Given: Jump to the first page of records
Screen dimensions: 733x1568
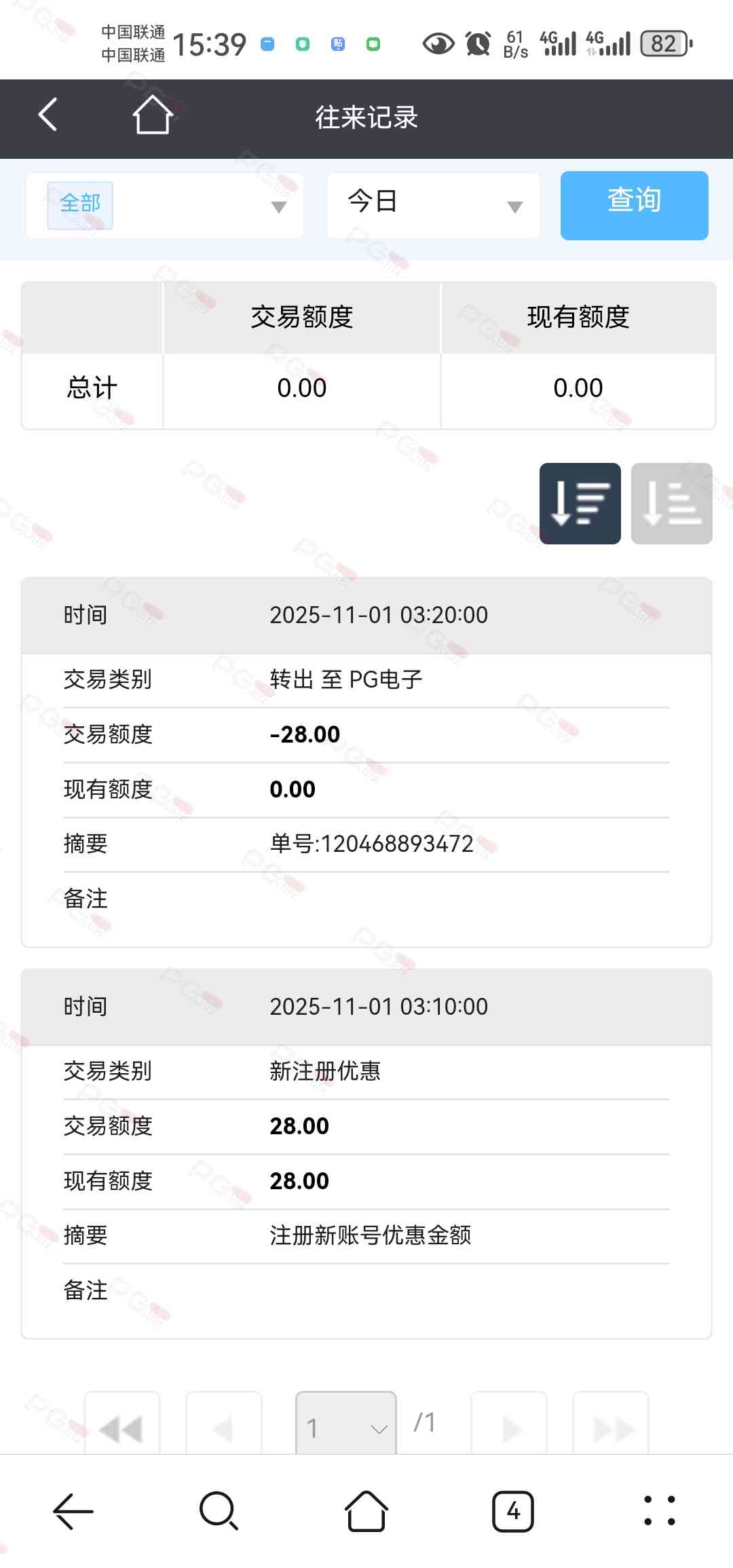Looking at the screenshot, I should (x=122, y=1427).
